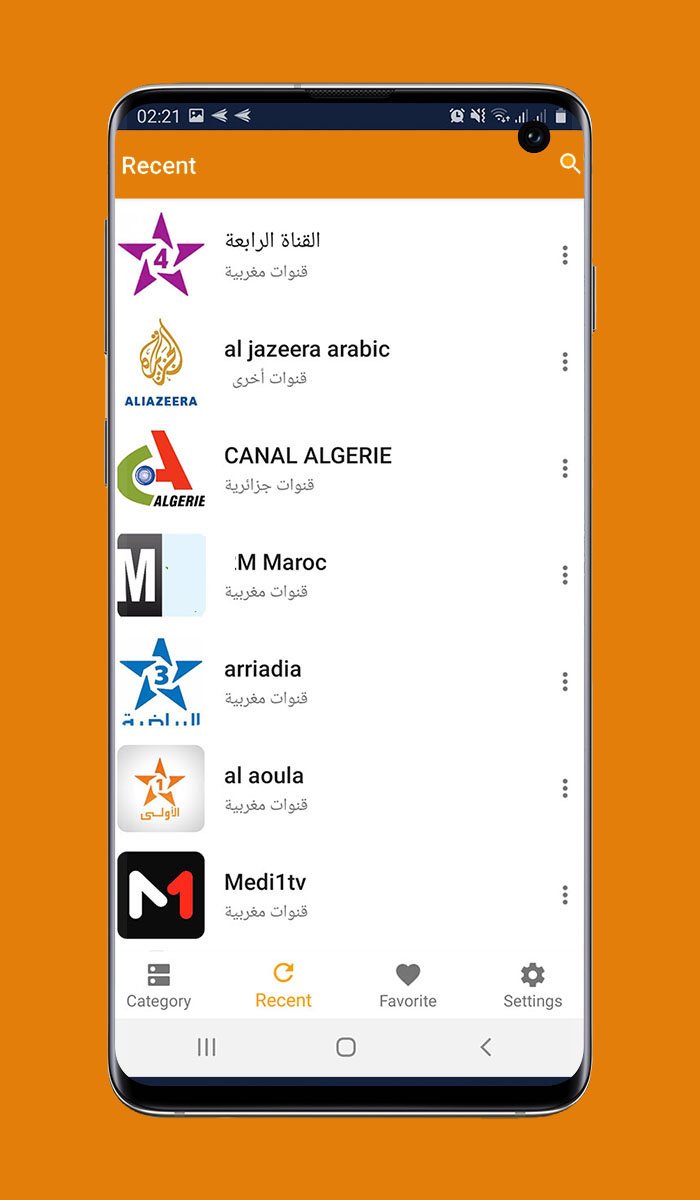Open the search icon in the Recent bar
The width and height of the screenshot is (700, 1200).
pos(569,164)
